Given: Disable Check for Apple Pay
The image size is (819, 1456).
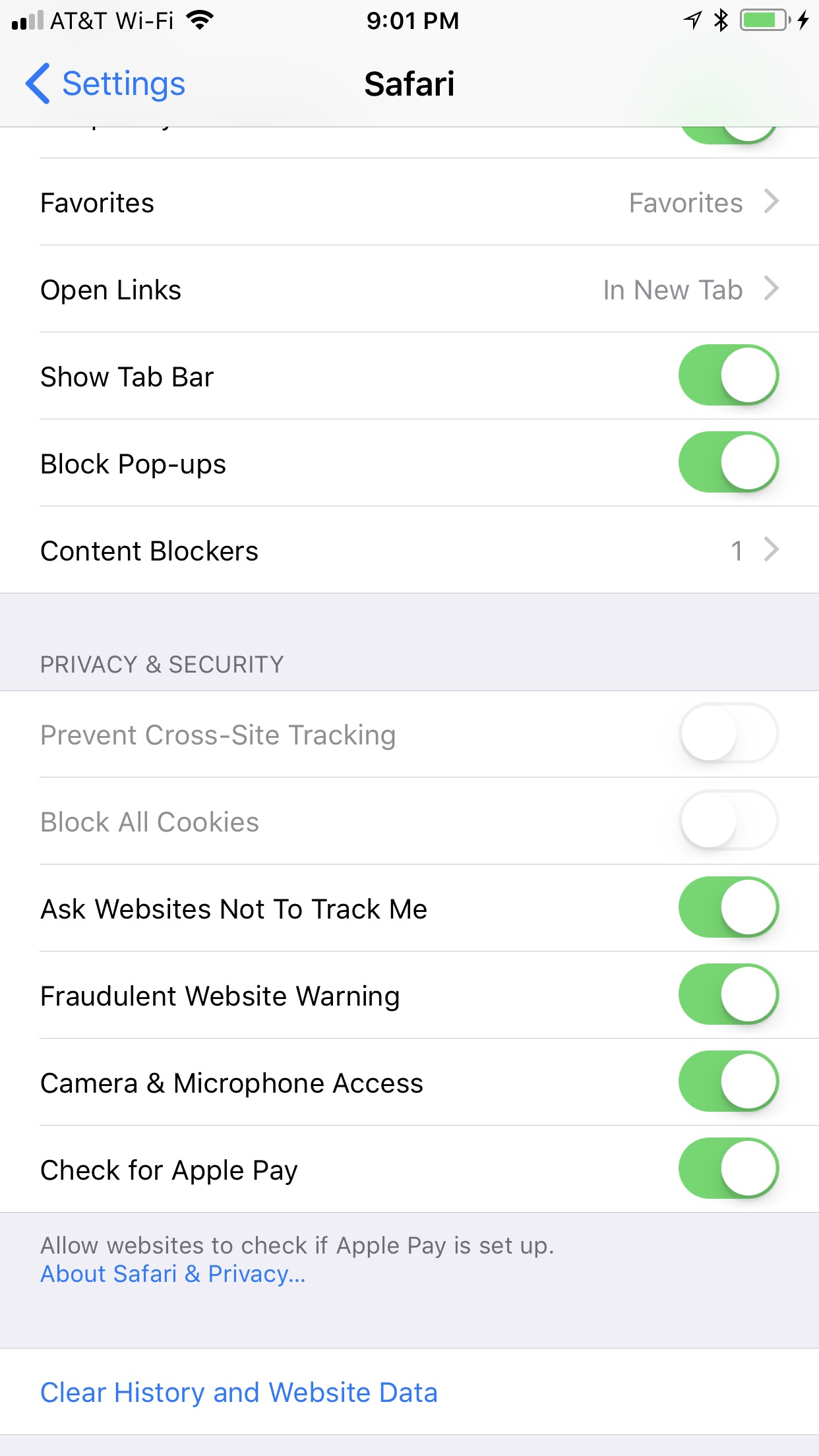Looking at the screenshot, I should click(x=728, y=1168).
